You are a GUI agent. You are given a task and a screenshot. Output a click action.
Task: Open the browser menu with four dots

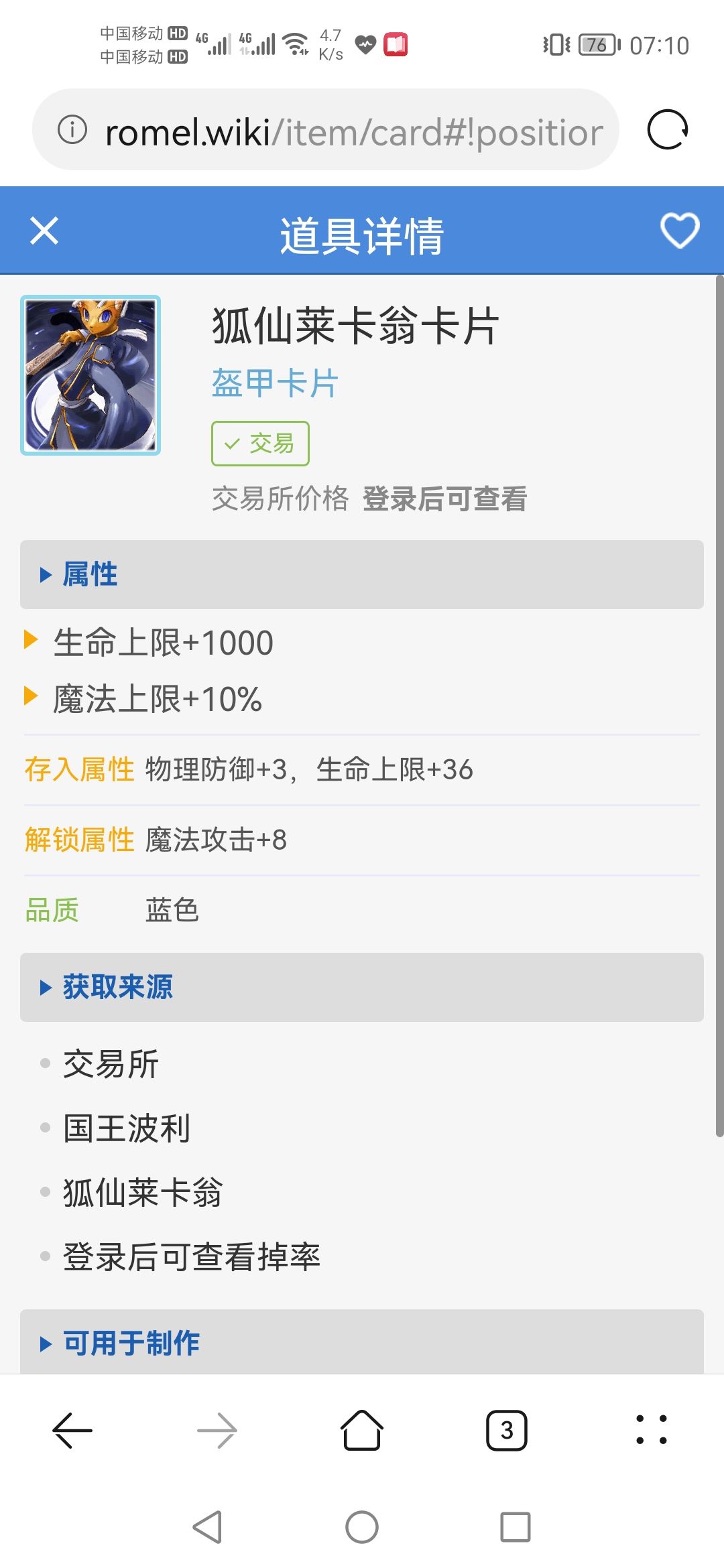(652, 1431)
